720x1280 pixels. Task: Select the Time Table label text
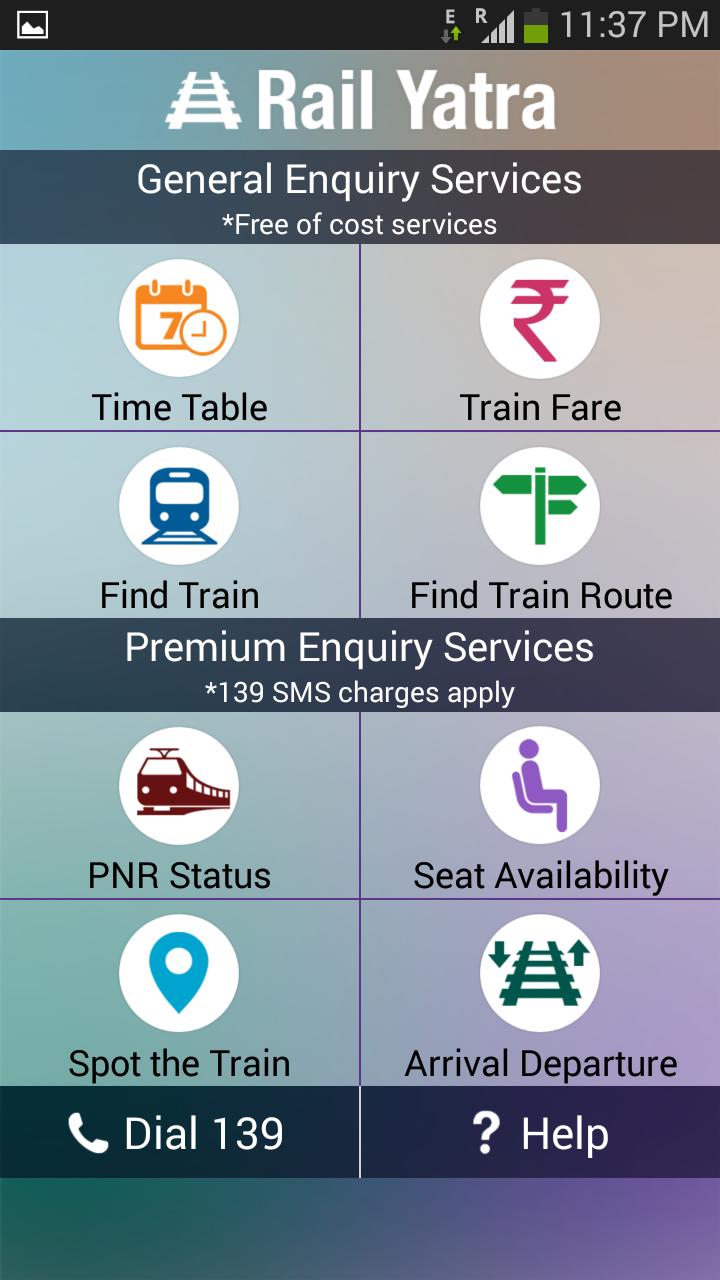click(x=178, y=407)
